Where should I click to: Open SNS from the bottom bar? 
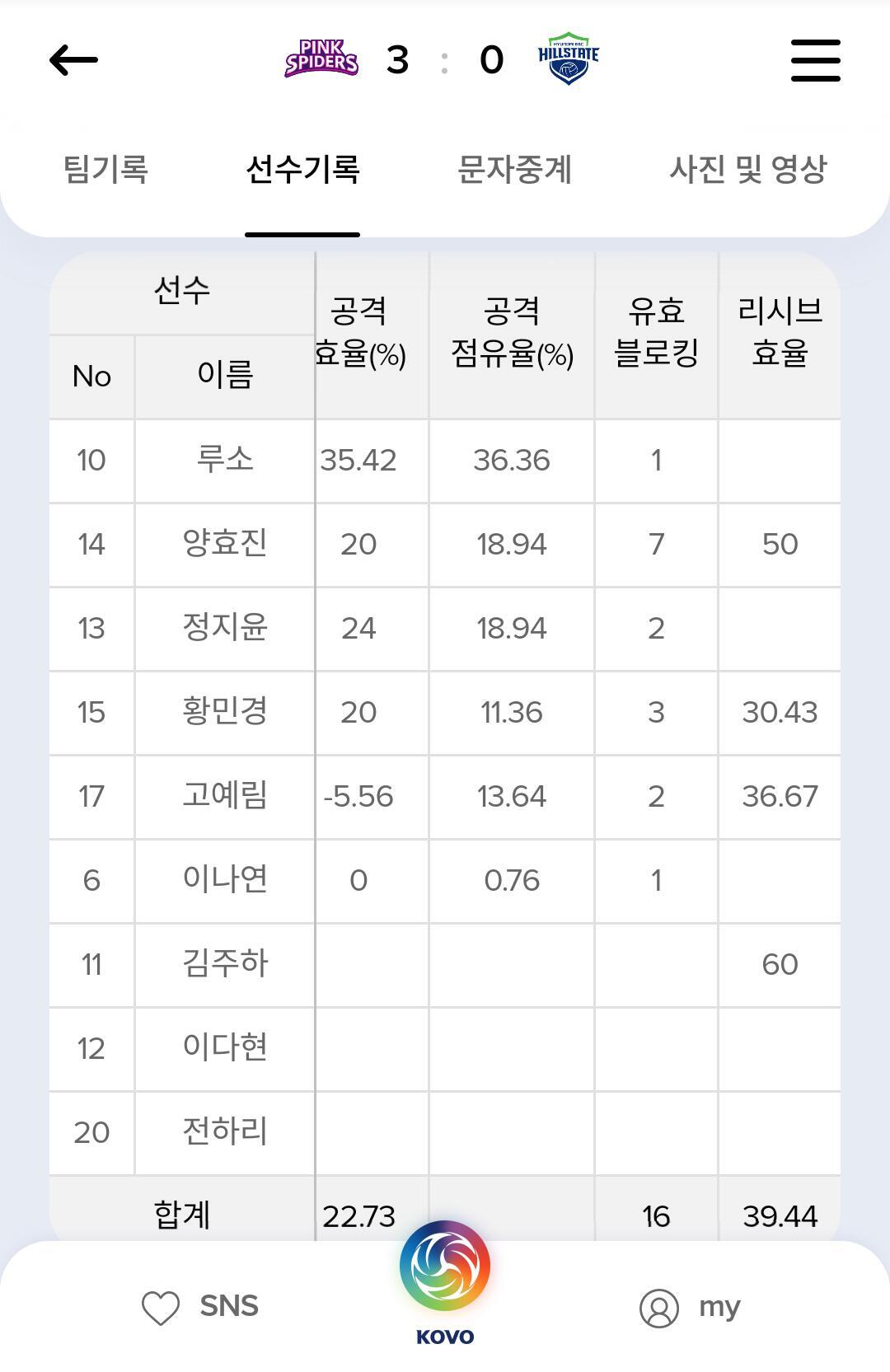(200, 1307)
